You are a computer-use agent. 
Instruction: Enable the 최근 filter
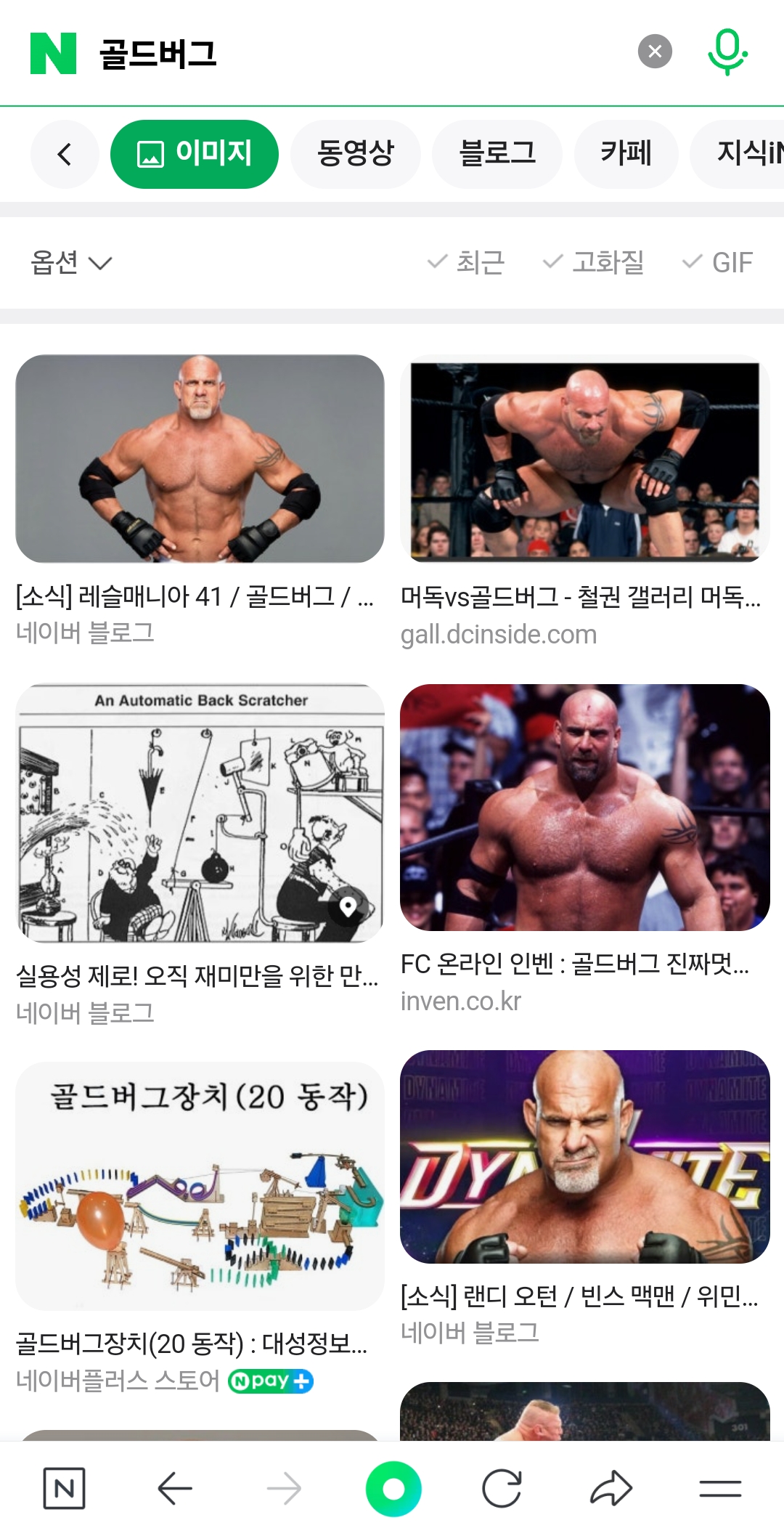[466, 262]
